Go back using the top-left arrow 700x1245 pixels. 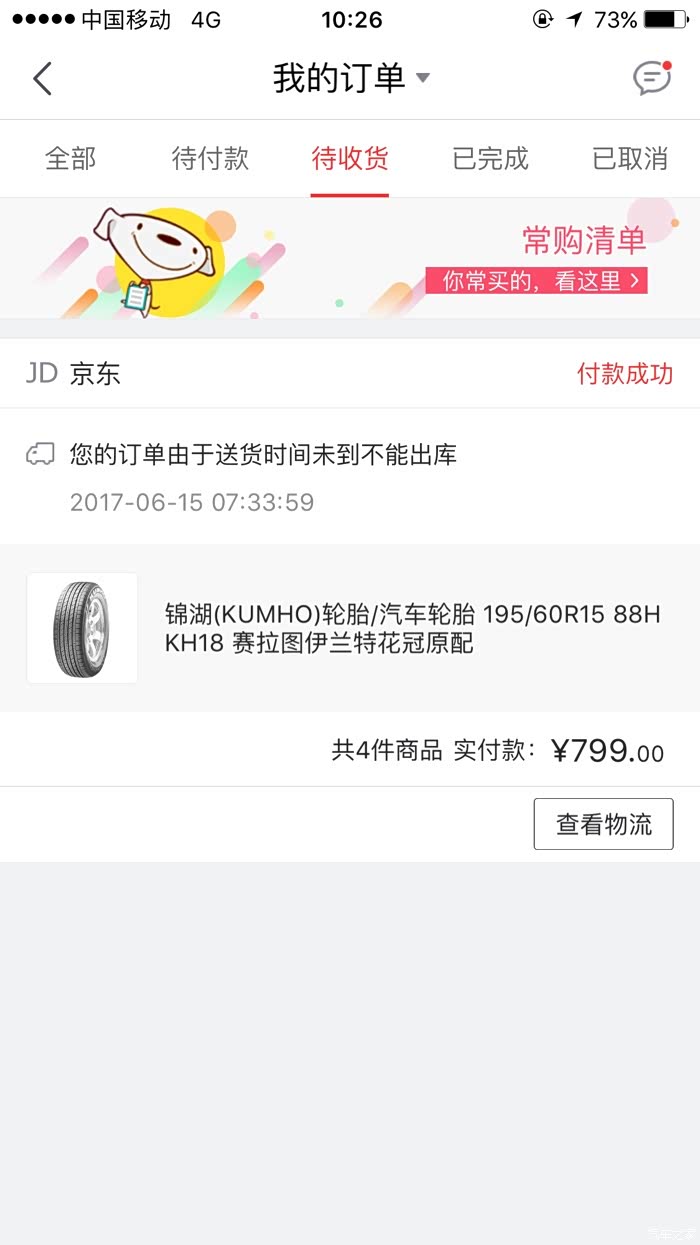42,78
